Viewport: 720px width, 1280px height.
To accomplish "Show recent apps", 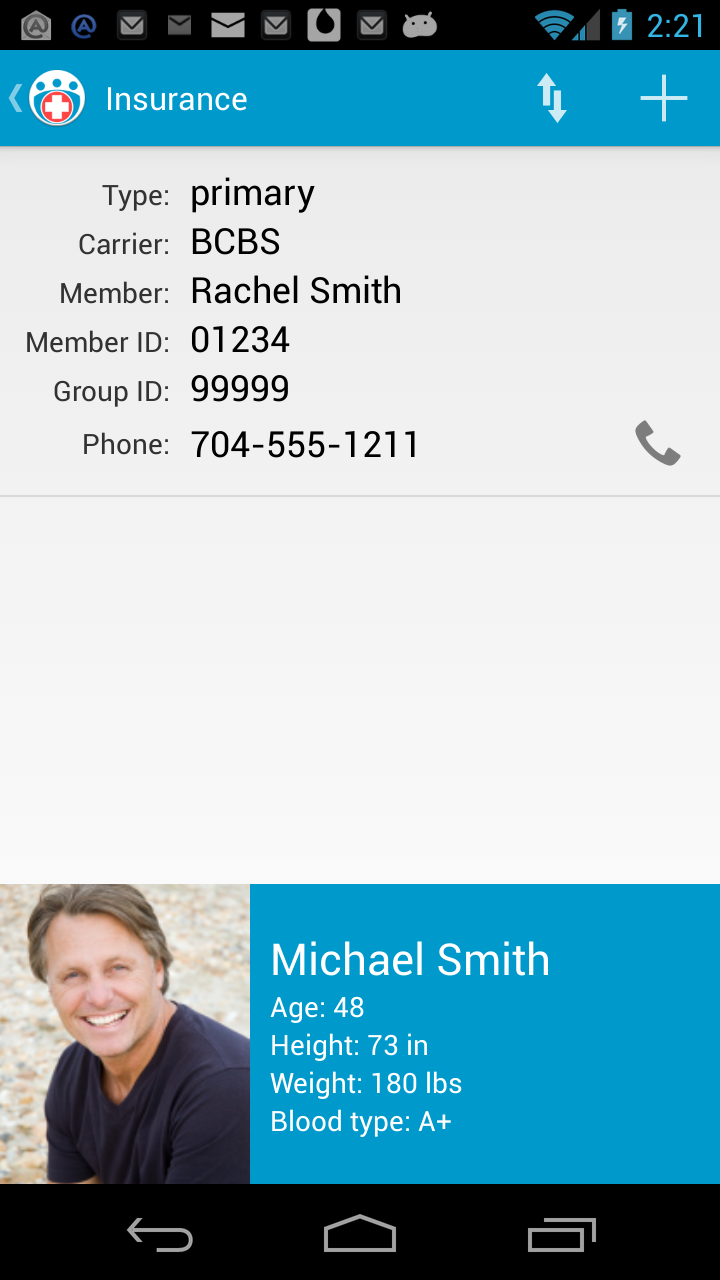I will (x=561, y=1234).
